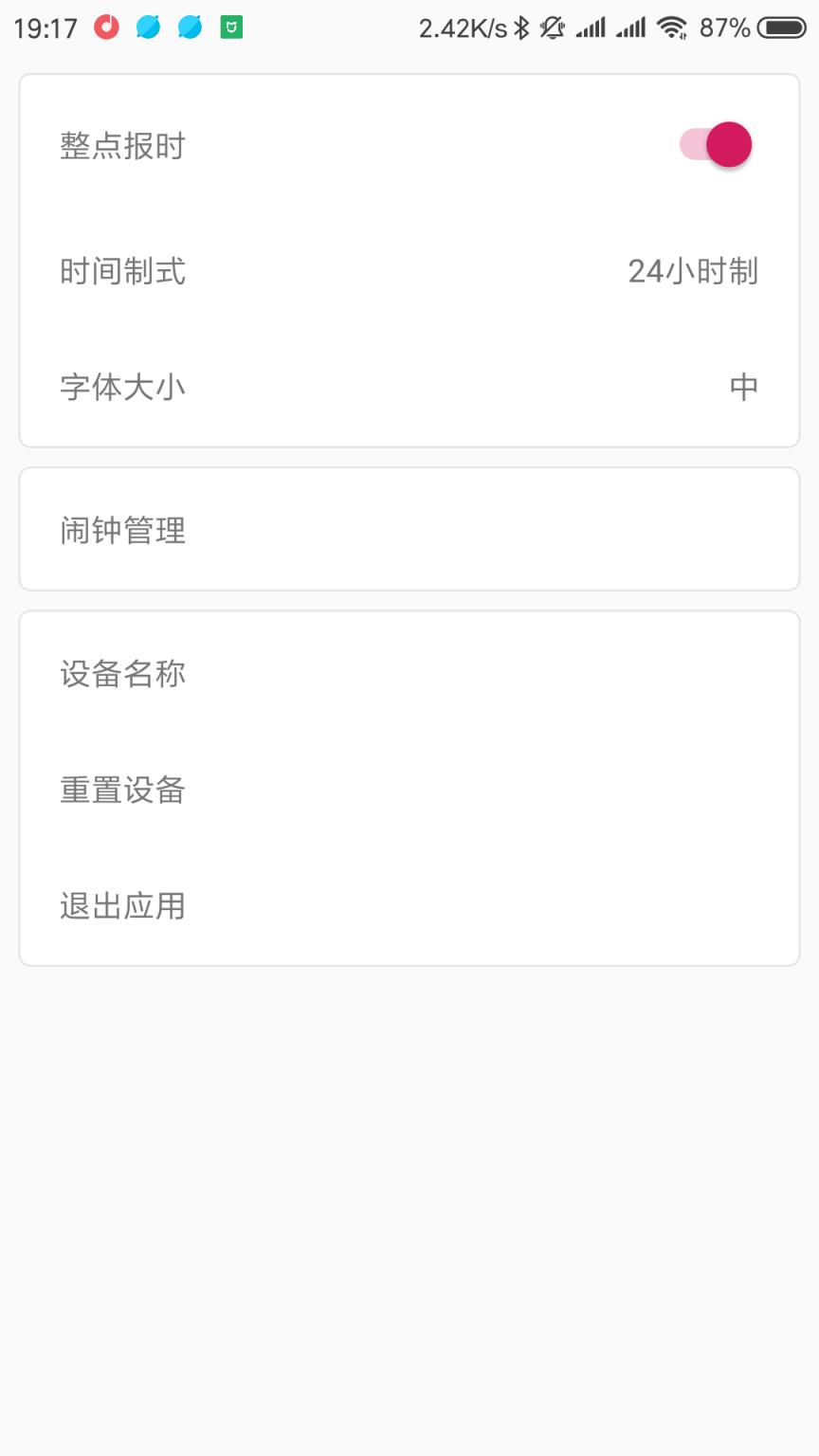This screenshot has width=819, height=1456.
Task: Tap 退出应用 to exit the app
Action: [x=409, y=906]
